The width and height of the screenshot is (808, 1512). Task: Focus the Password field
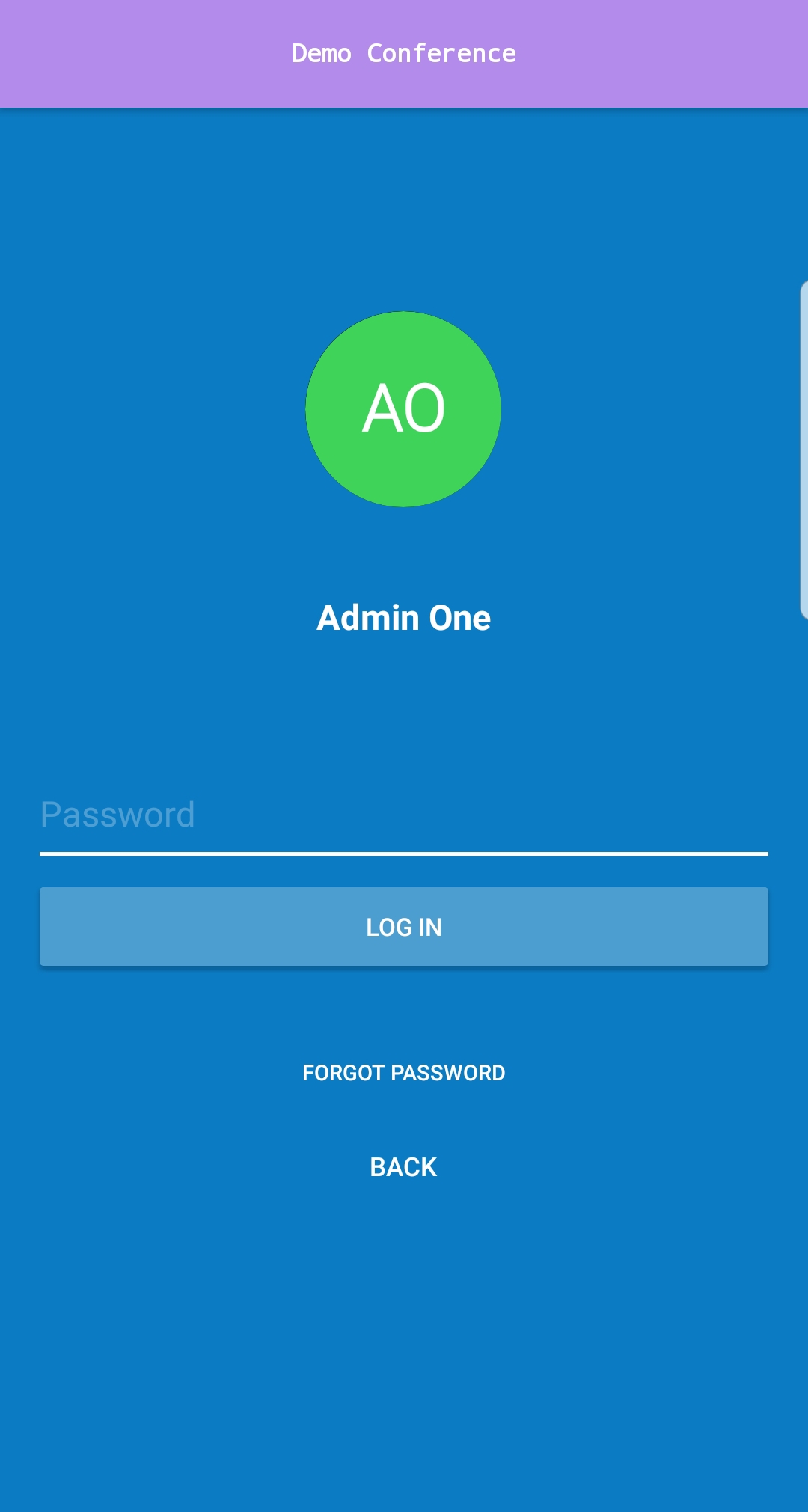pyautogui.click(x=404, y=815)
